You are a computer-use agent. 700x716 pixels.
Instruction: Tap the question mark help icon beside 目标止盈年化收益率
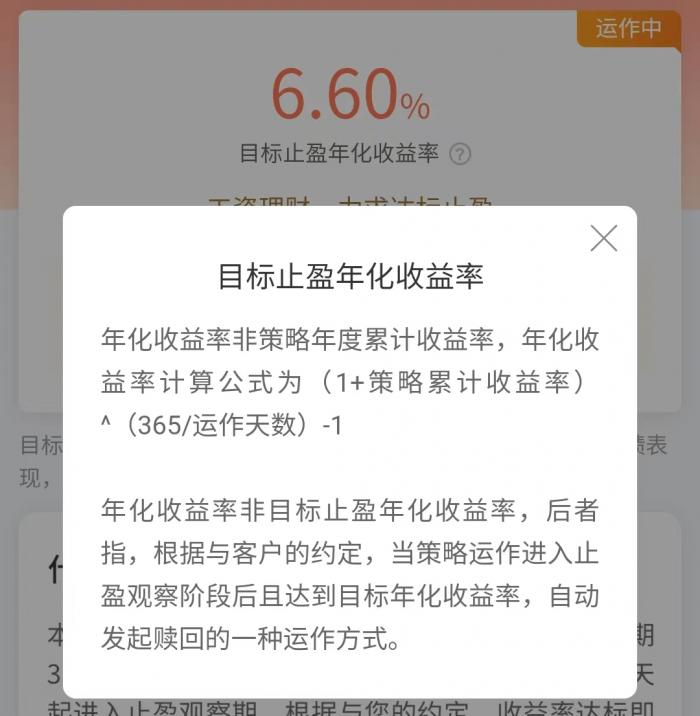[460, 154]
